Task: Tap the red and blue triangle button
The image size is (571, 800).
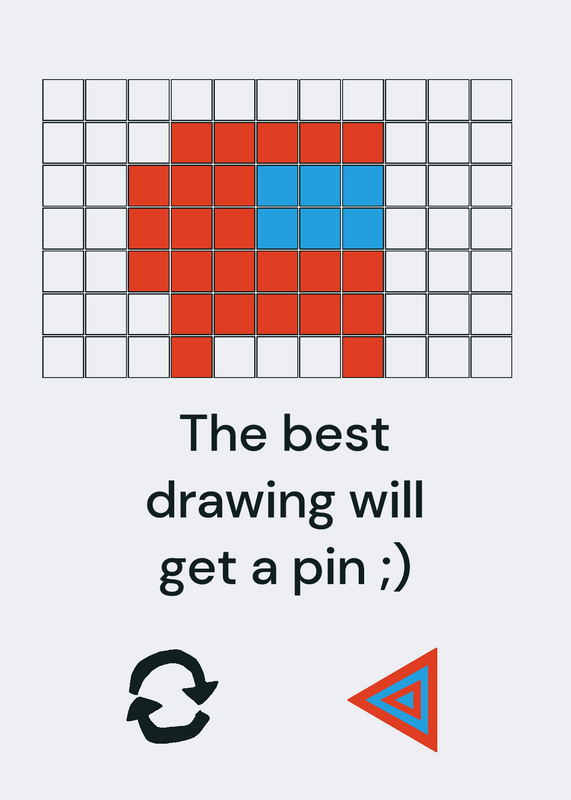Action: point(393,699)
